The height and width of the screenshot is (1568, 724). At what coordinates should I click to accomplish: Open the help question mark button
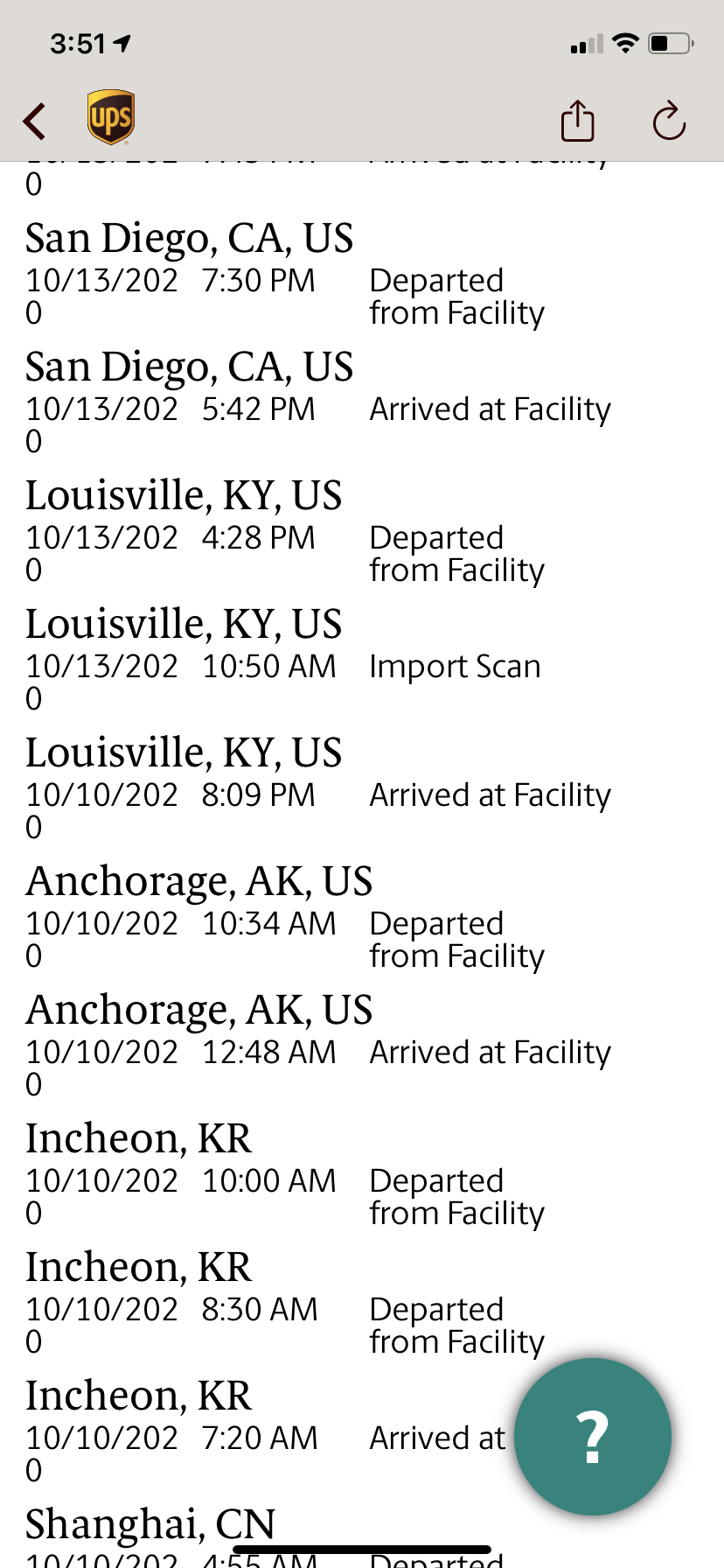[x=593, y=1437]
